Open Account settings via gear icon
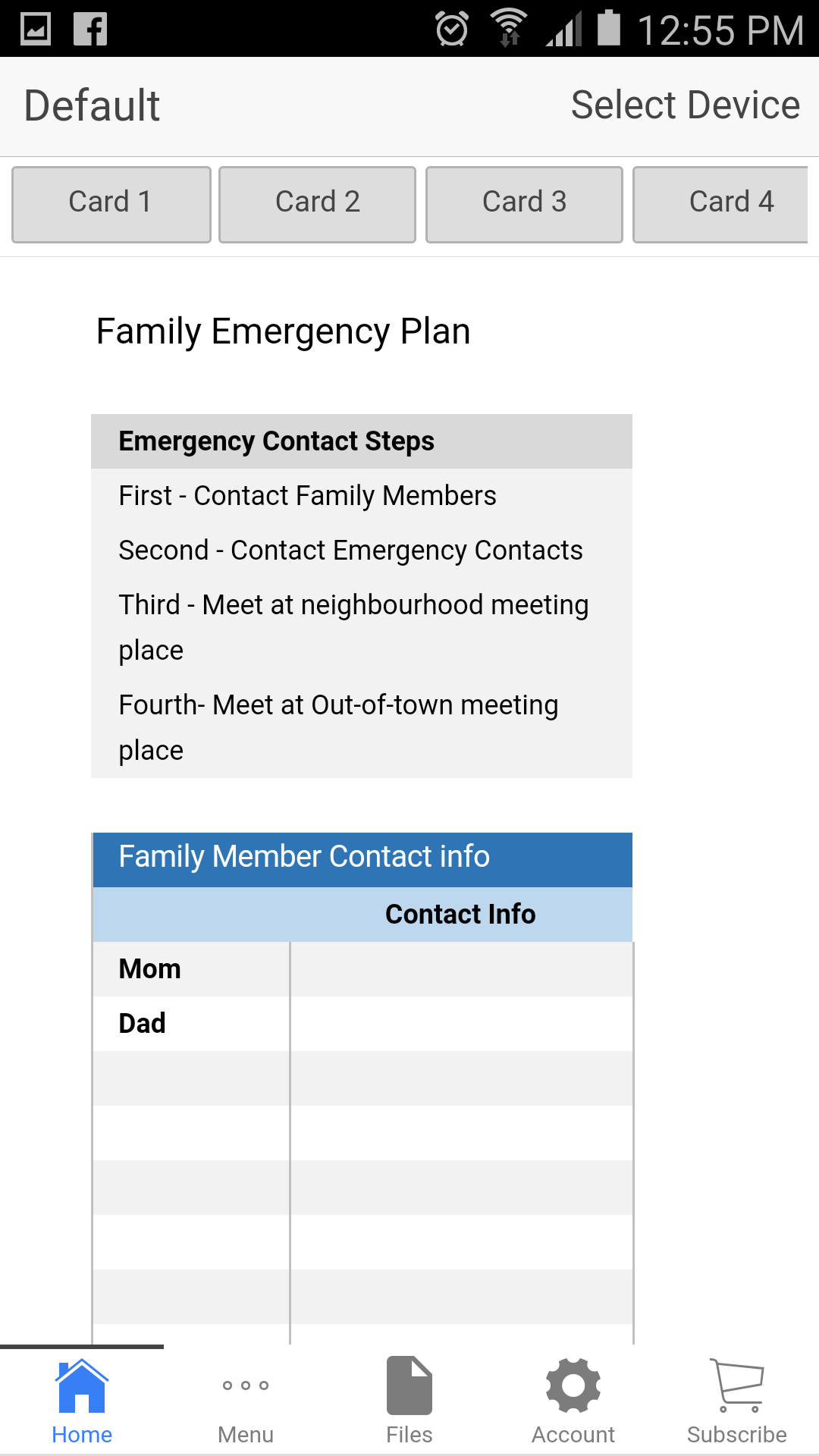 [x=573, y=1399]
